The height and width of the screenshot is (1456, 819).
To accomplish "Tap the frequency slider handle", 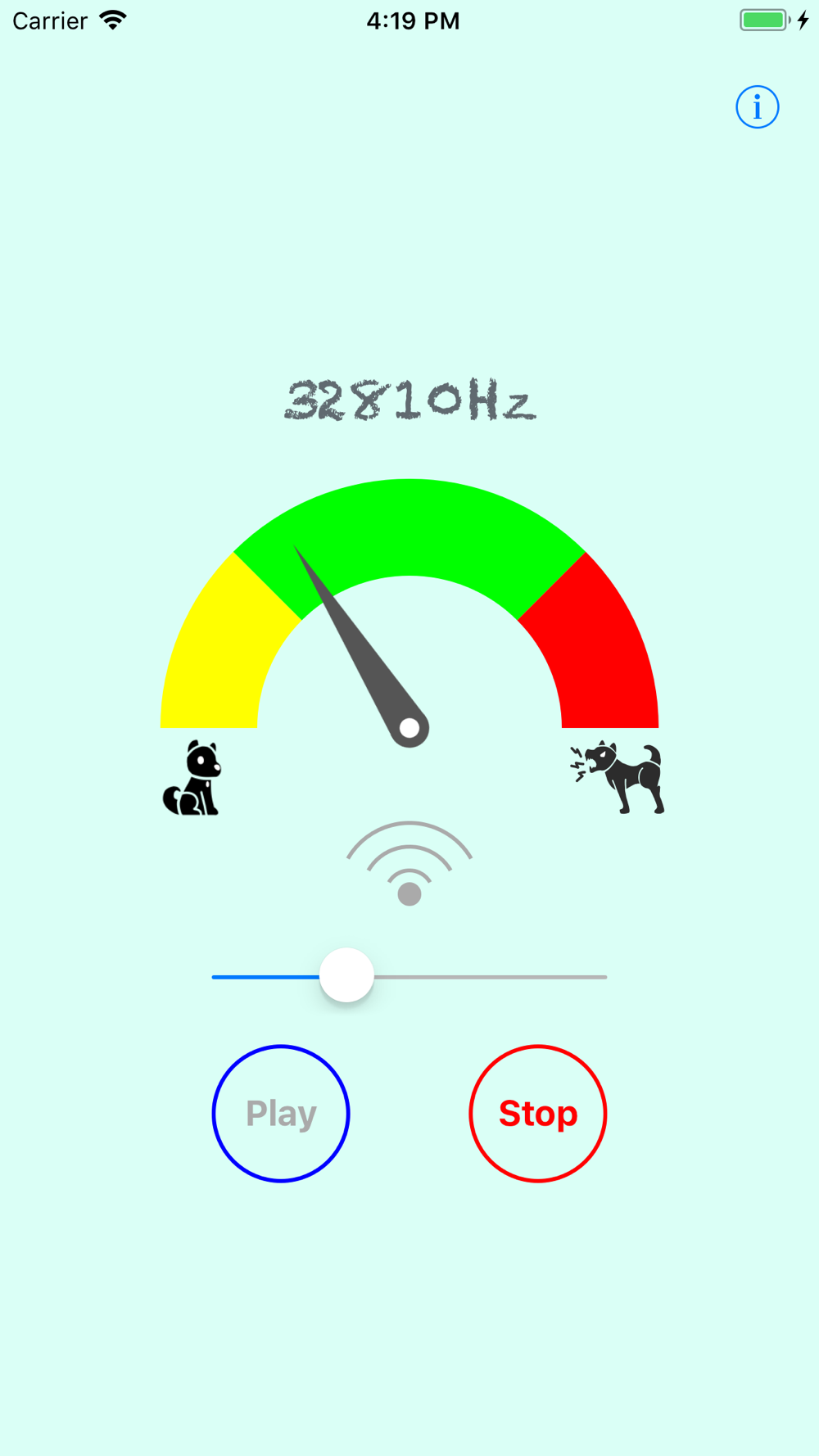I will 346,975.
